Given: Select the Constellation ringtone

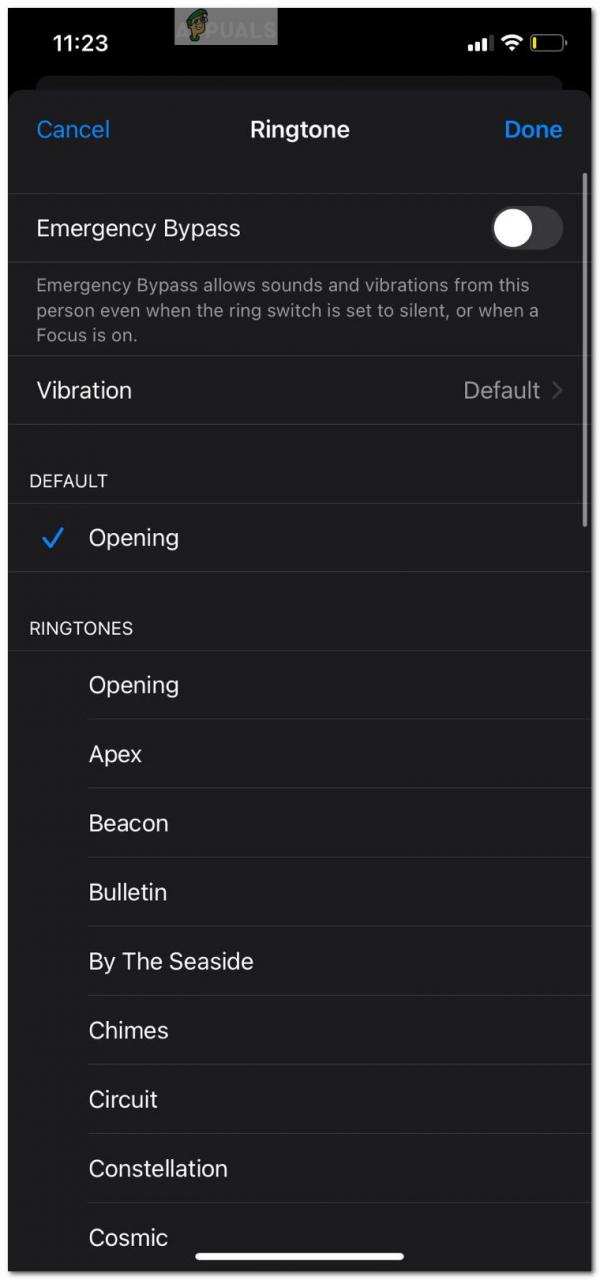Looking at the screenshot, I should point(158,1169).
